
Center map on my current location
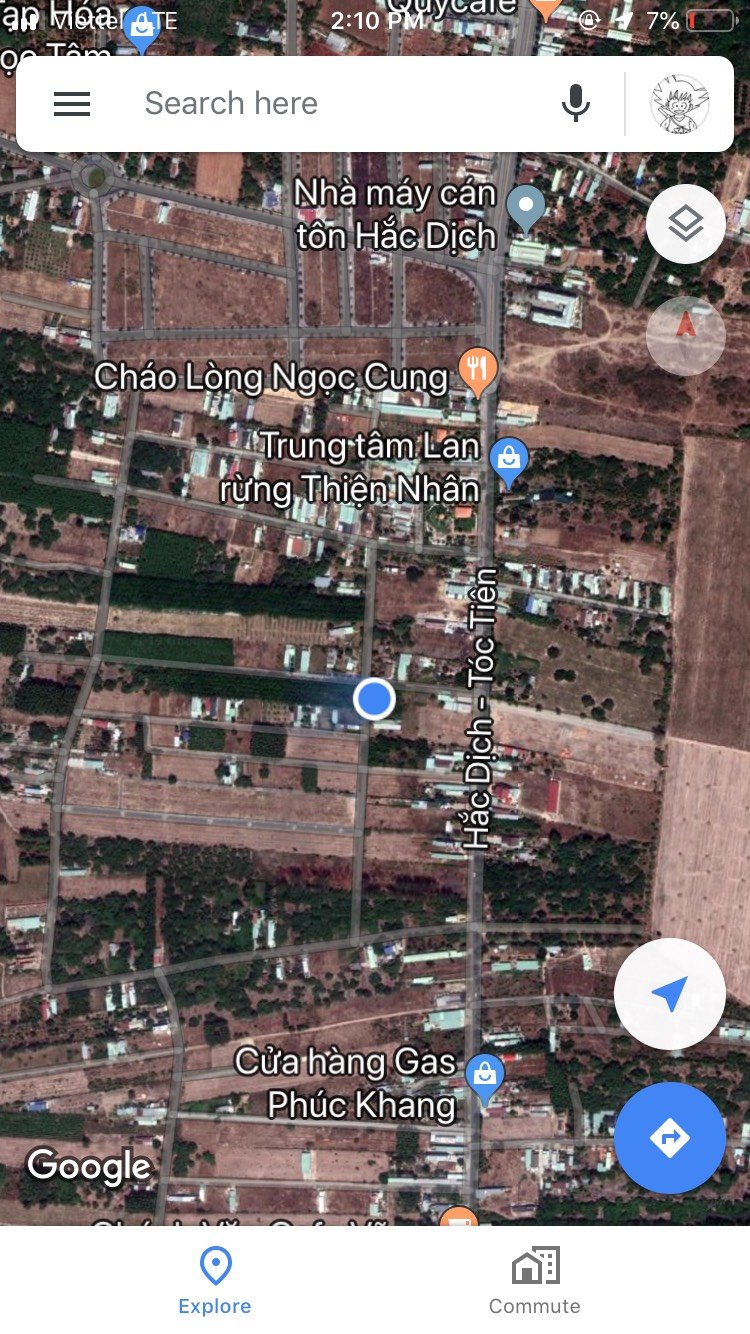coord(669,994)
